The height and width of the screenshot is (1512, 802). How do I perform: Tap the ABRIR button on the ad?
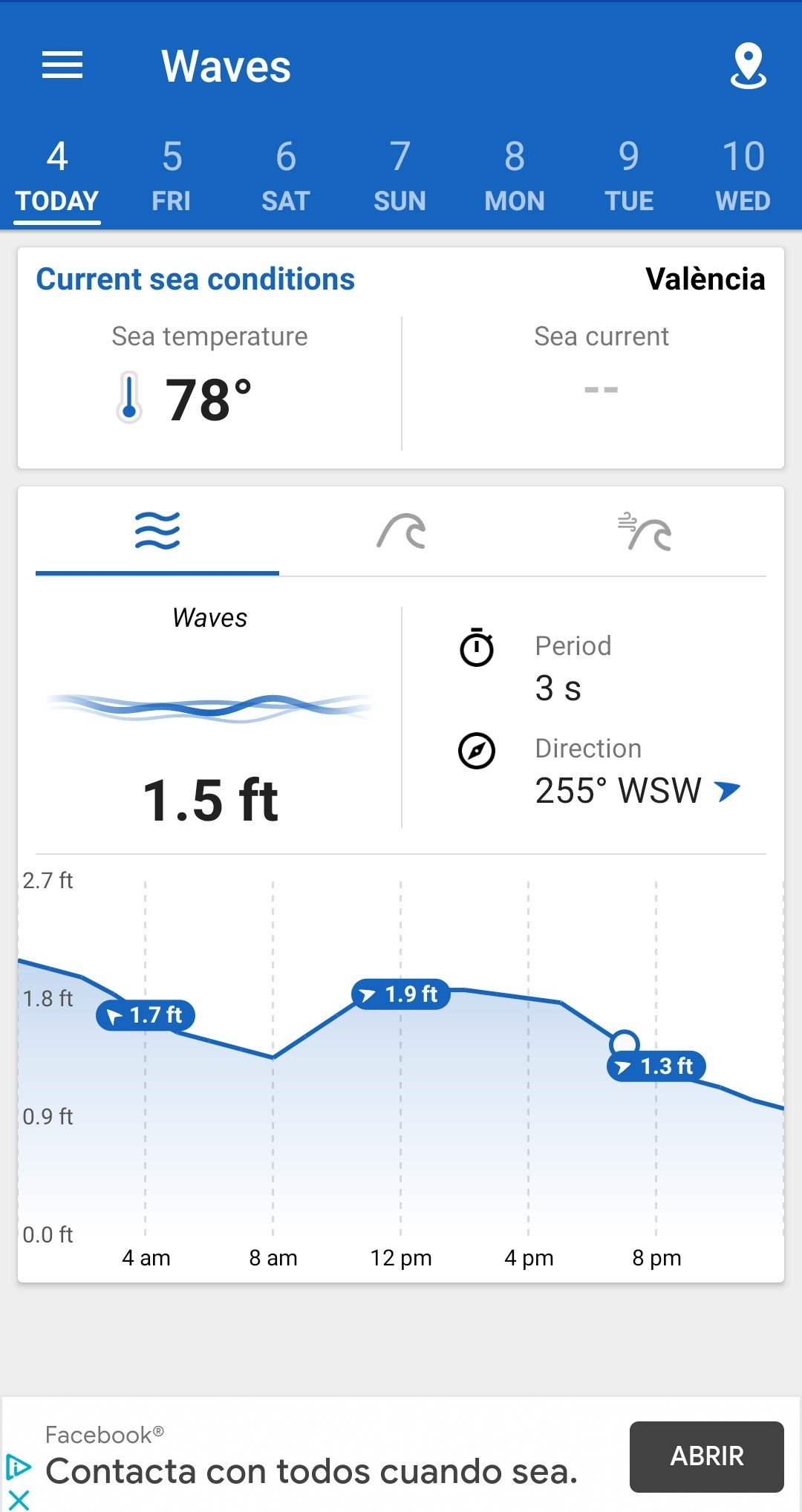[x=707, y=1456]
